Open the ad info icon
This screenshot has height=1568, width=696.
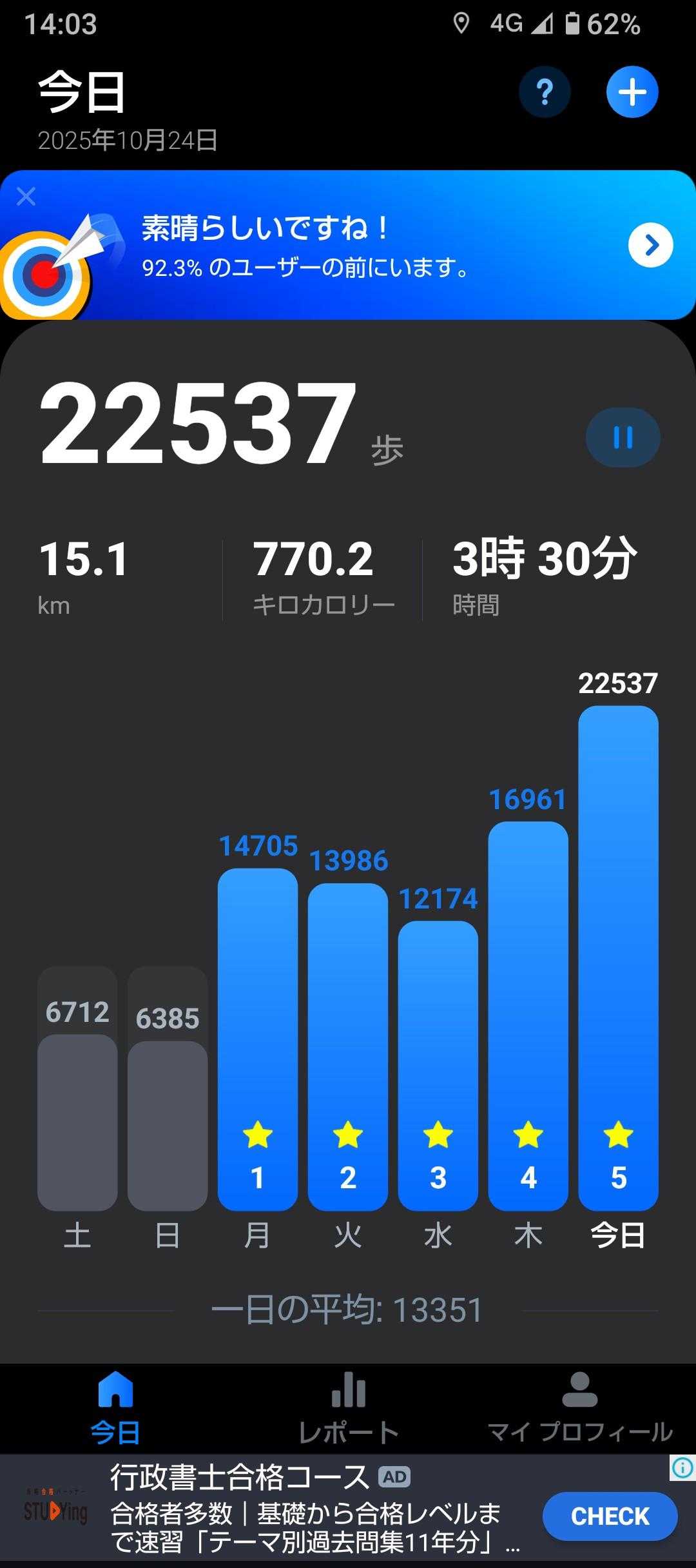(682, 1468)
